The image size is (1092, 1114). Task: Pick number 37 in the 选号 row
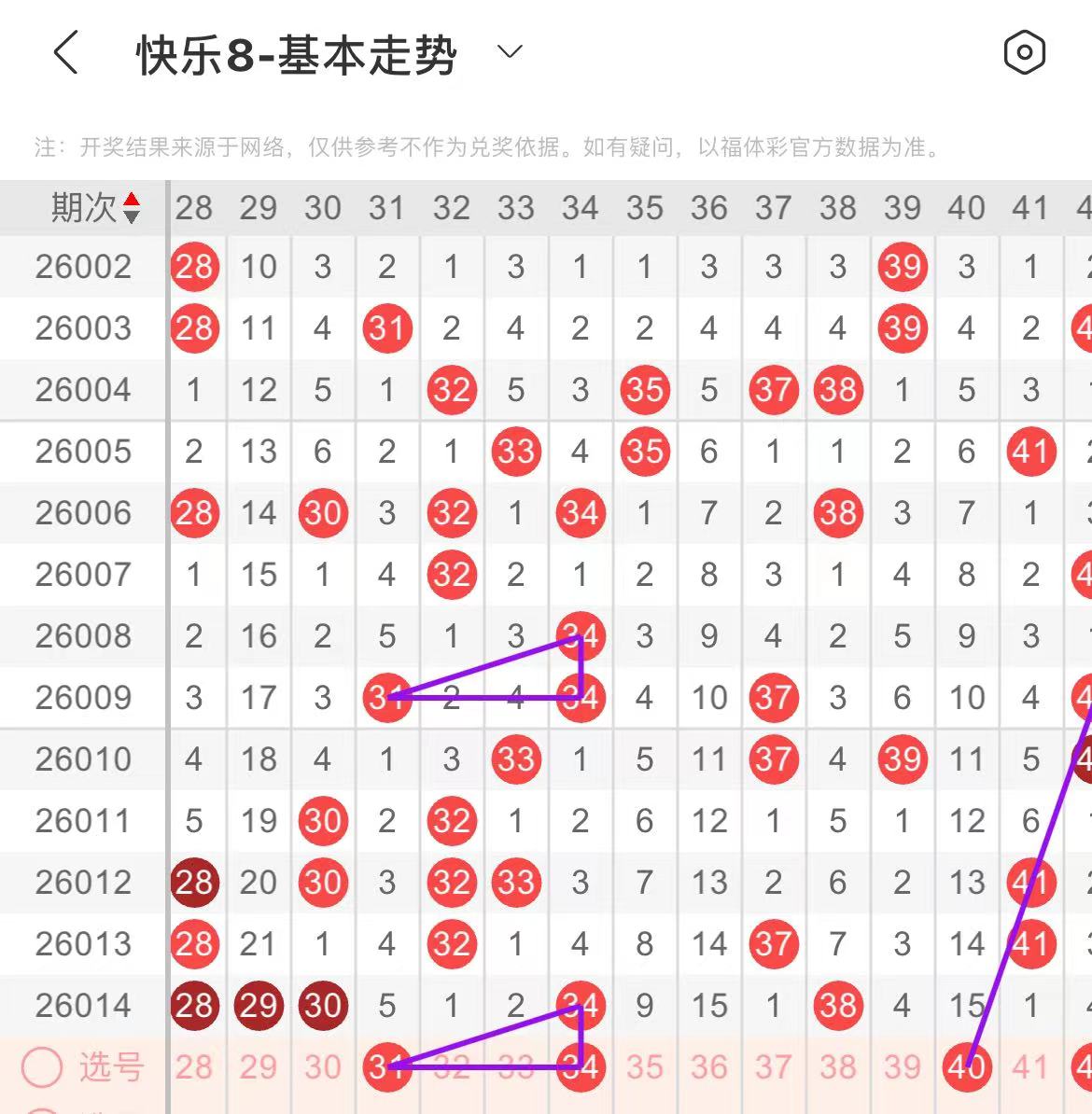click(774, 1067)
